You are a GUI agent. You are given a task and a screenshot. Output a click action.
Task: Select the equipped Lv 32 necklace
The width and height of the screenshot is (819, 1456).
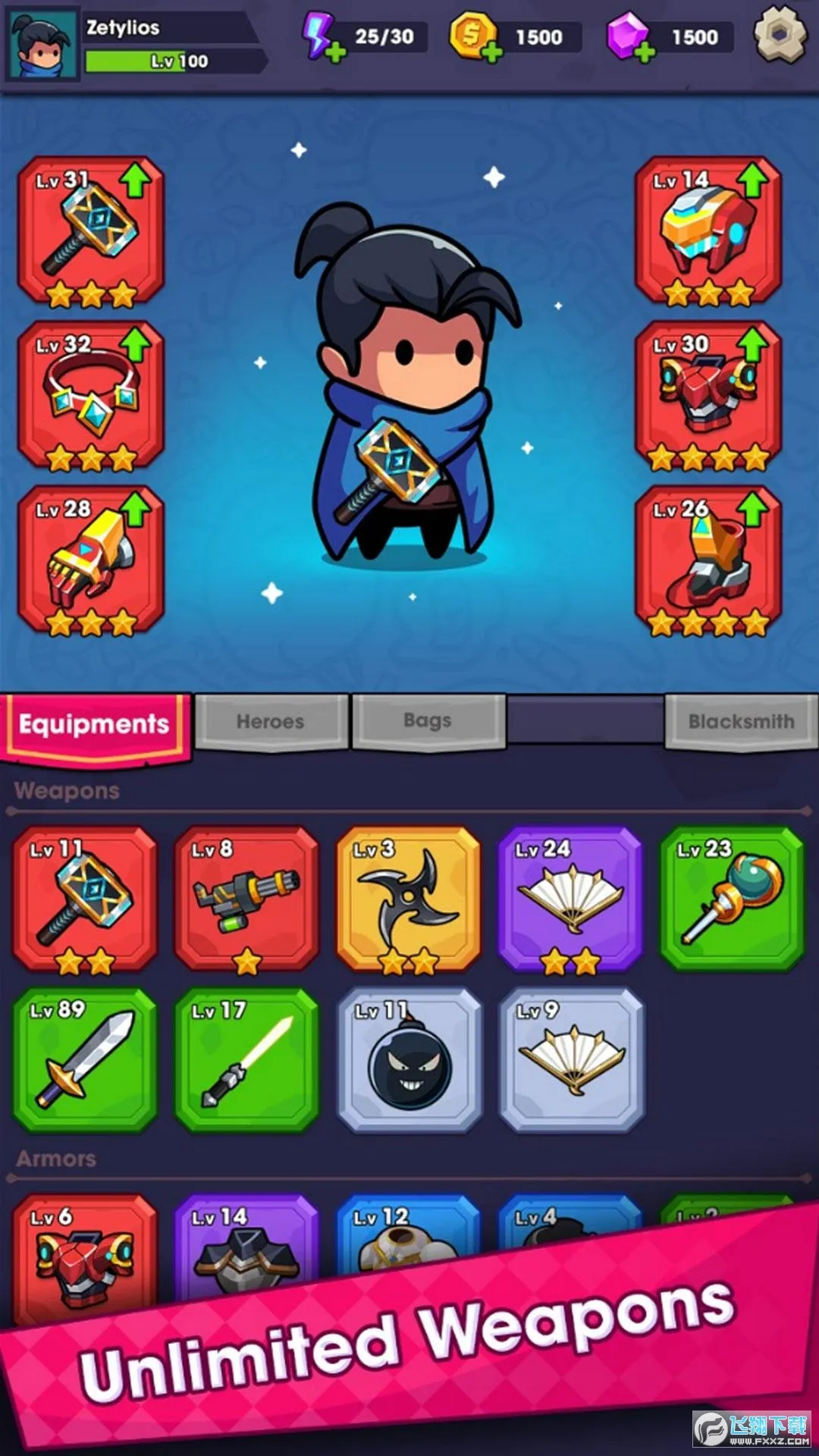[x=90, y=395]
